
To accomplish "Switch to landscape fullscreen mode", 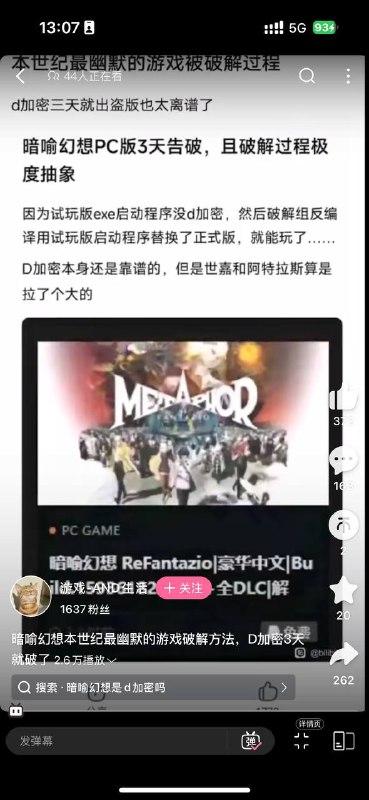I will pos(343,741).
